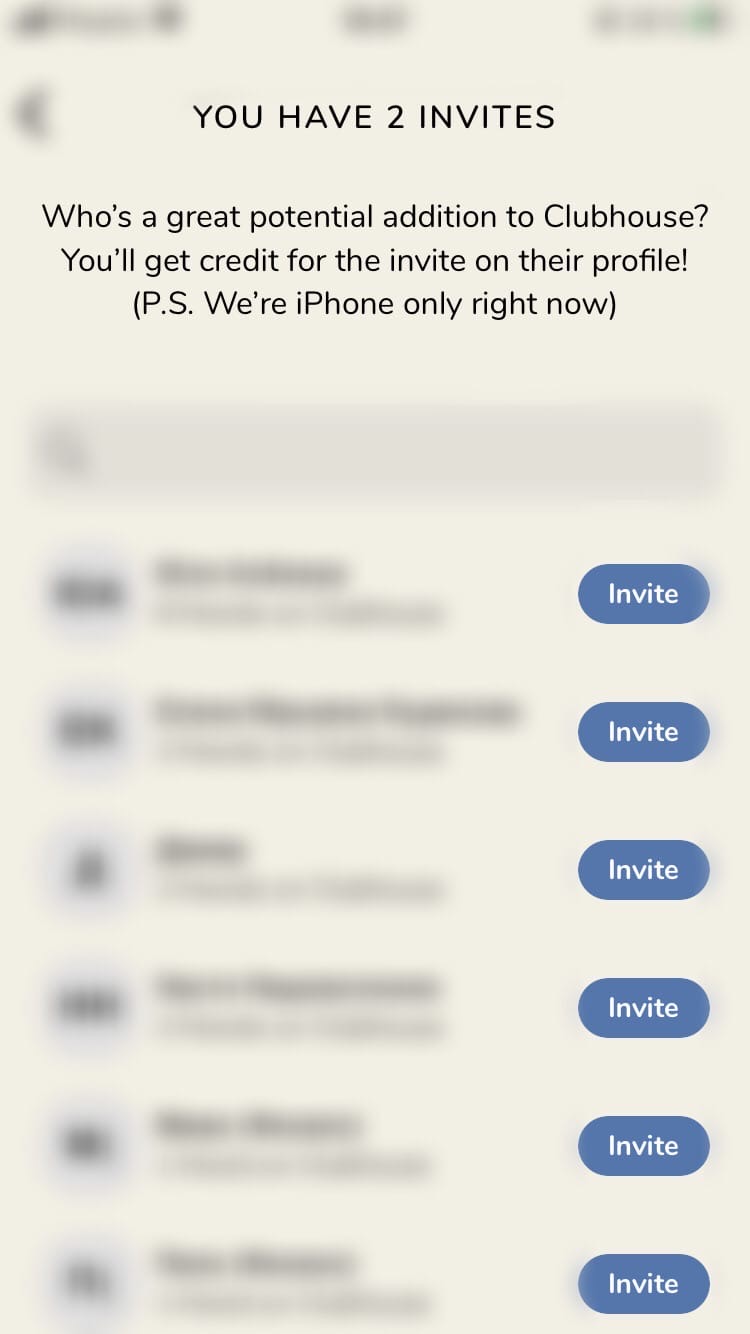Invite the third listed contact
The width and height of the screenshot is (750, 1334).
tap(643, 870)
